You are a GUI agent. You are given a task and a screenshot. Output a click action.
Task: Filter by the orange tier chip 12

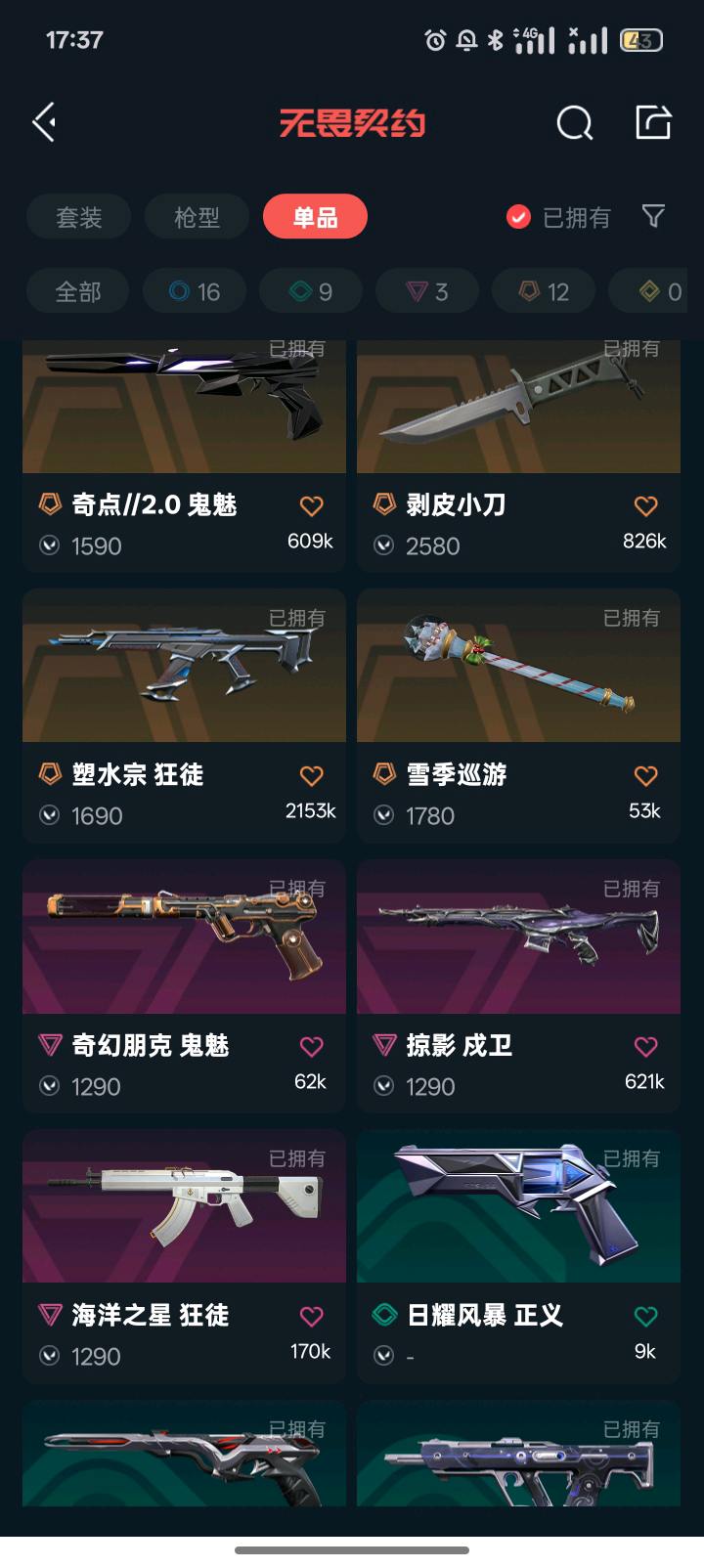click(x=544, y=291)
